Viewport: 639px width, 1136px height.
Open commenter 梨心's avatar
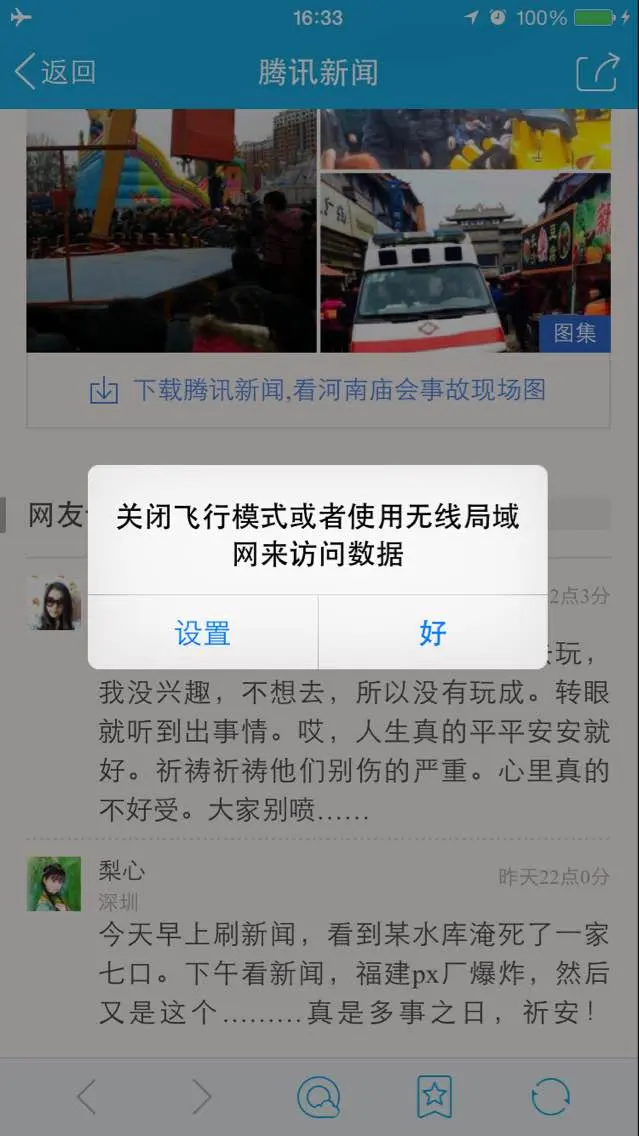click(54, 884)
